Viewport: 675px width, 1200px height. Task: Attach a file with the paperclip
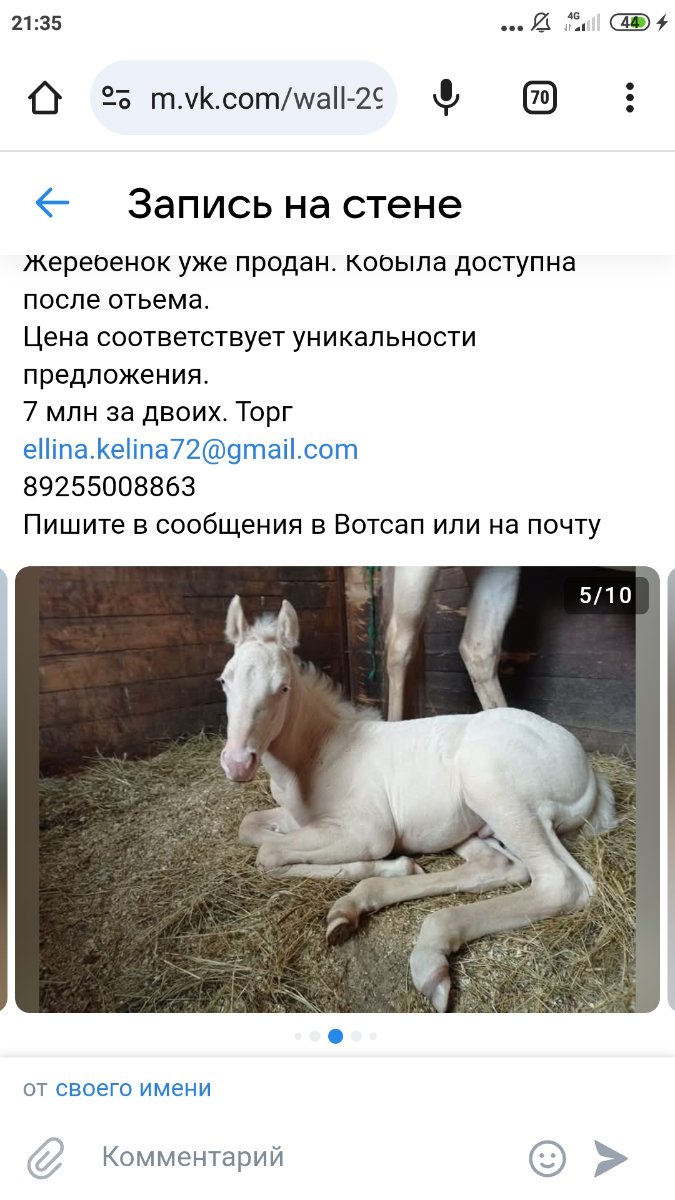45,1158
